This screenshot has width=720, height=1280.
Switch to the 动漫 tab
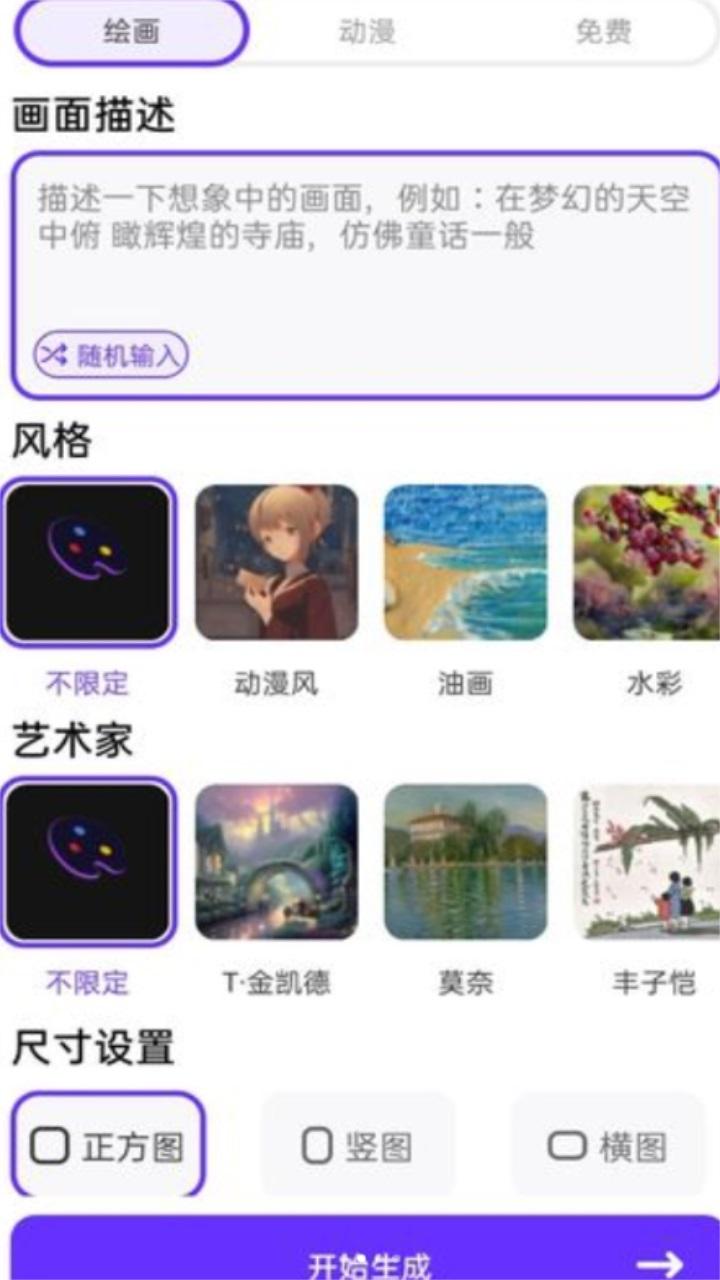[366, 32]
